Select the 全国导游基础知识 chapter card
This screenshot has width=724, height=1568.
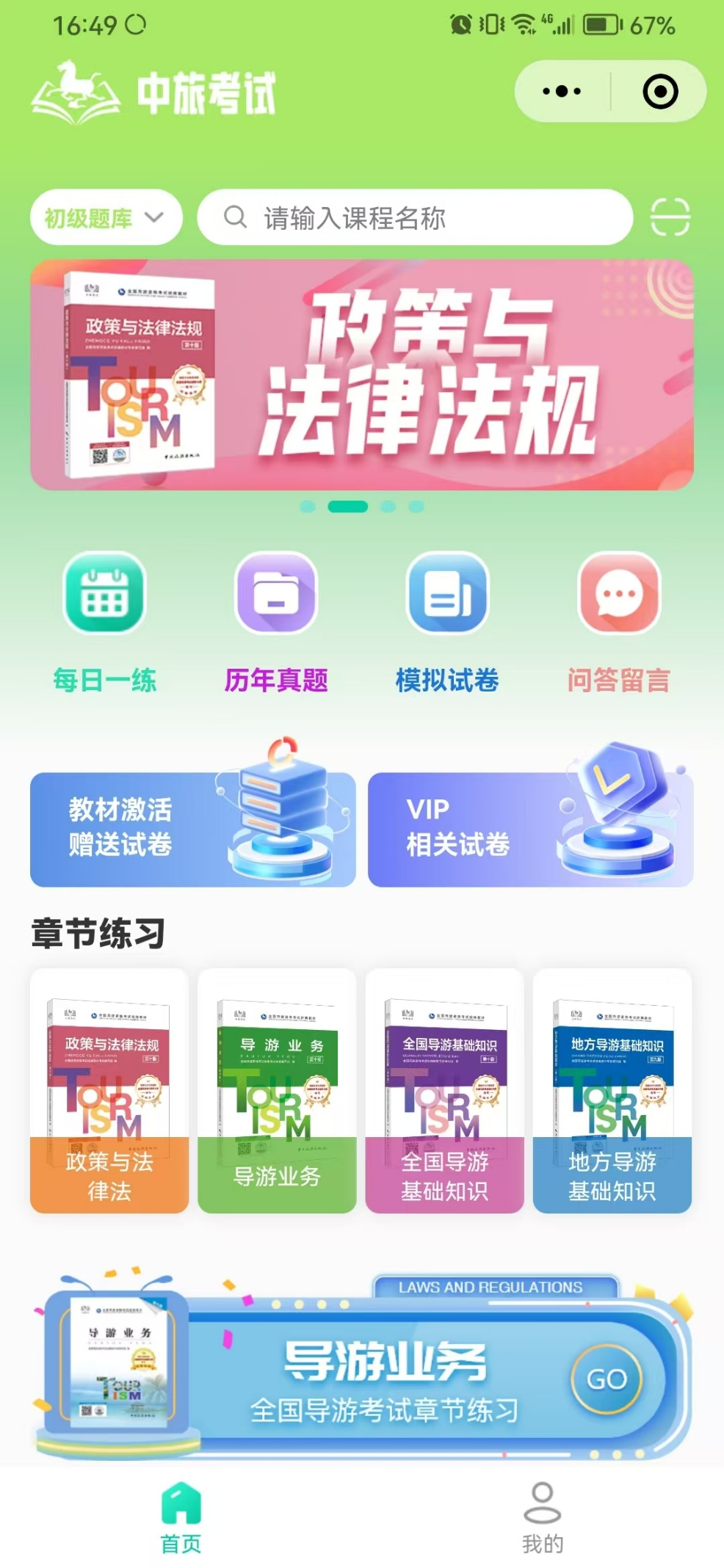pos(444,1090)
